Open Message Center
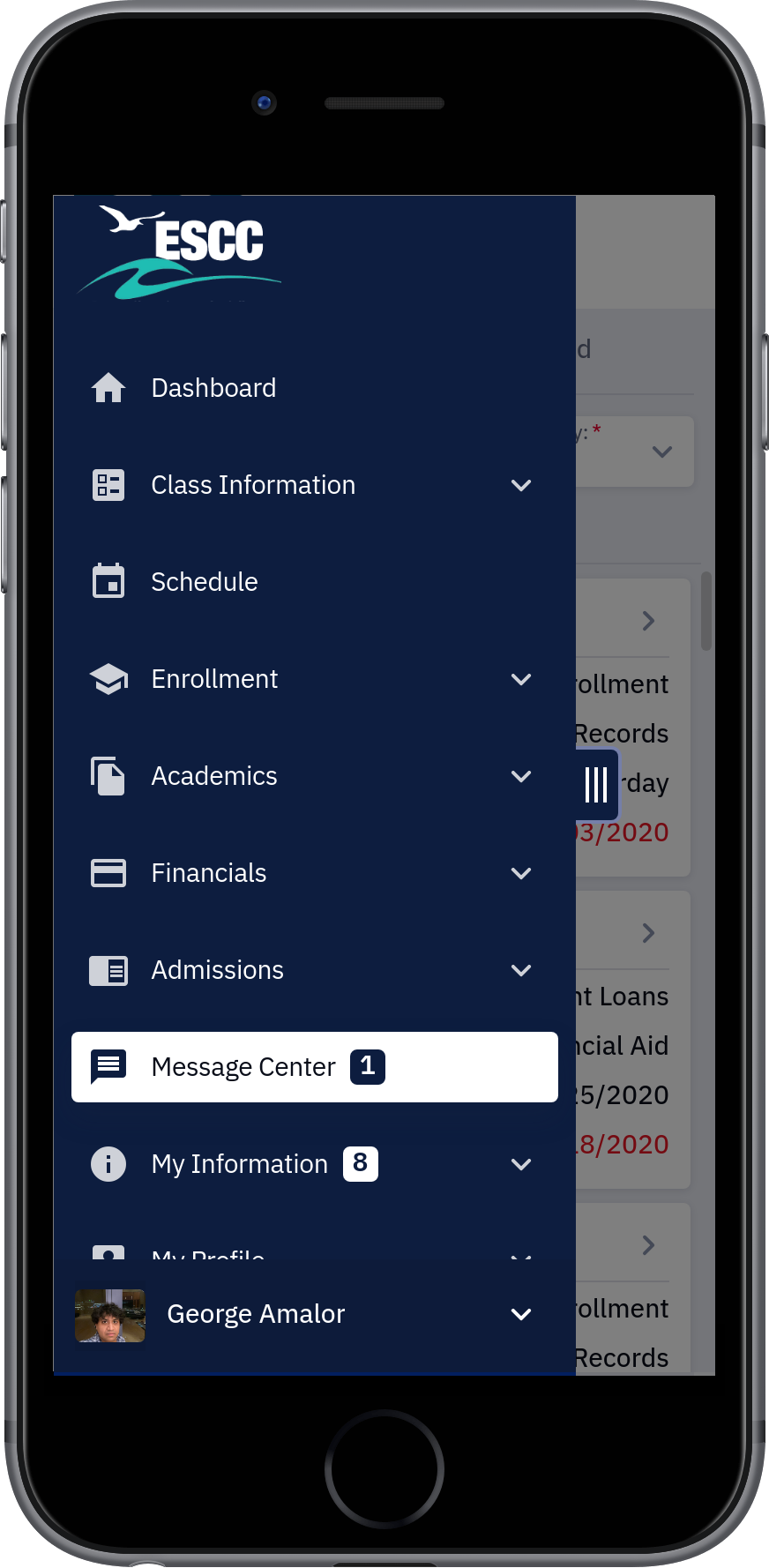Viewport: 769px width, 1568px height. coord(314,1067)
